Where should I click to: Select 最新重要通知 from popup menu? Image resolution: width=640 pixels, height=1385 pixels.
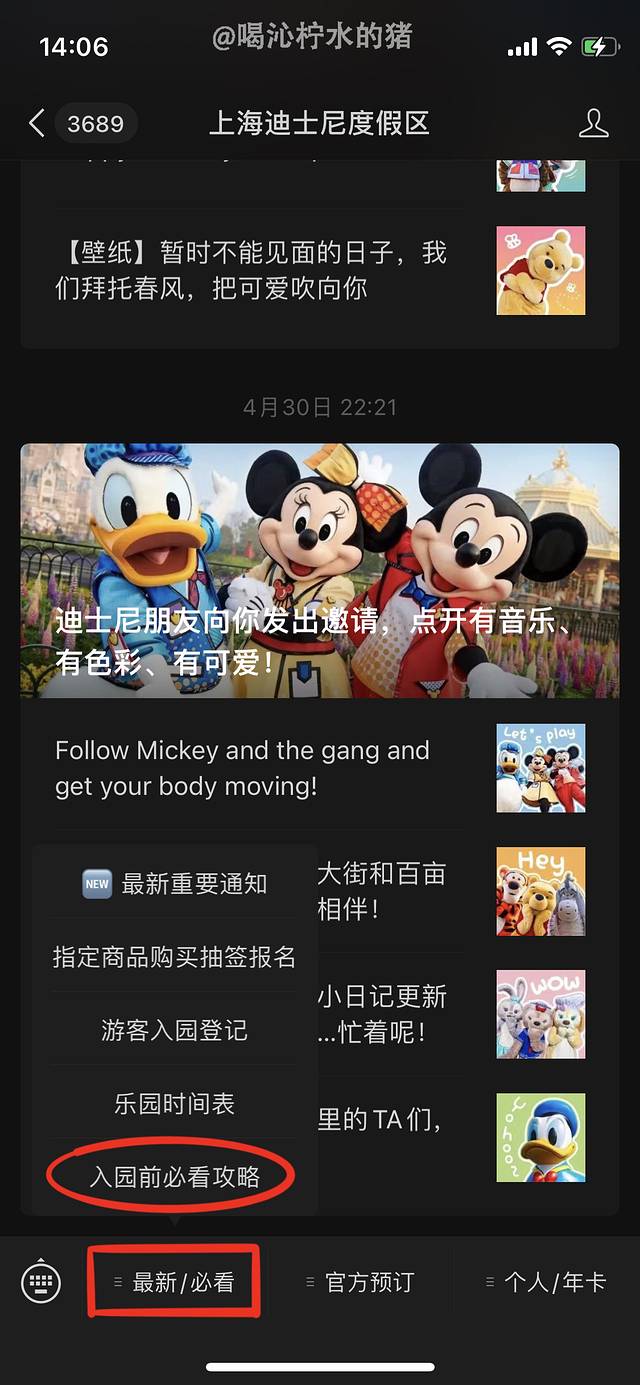point(175,884)
